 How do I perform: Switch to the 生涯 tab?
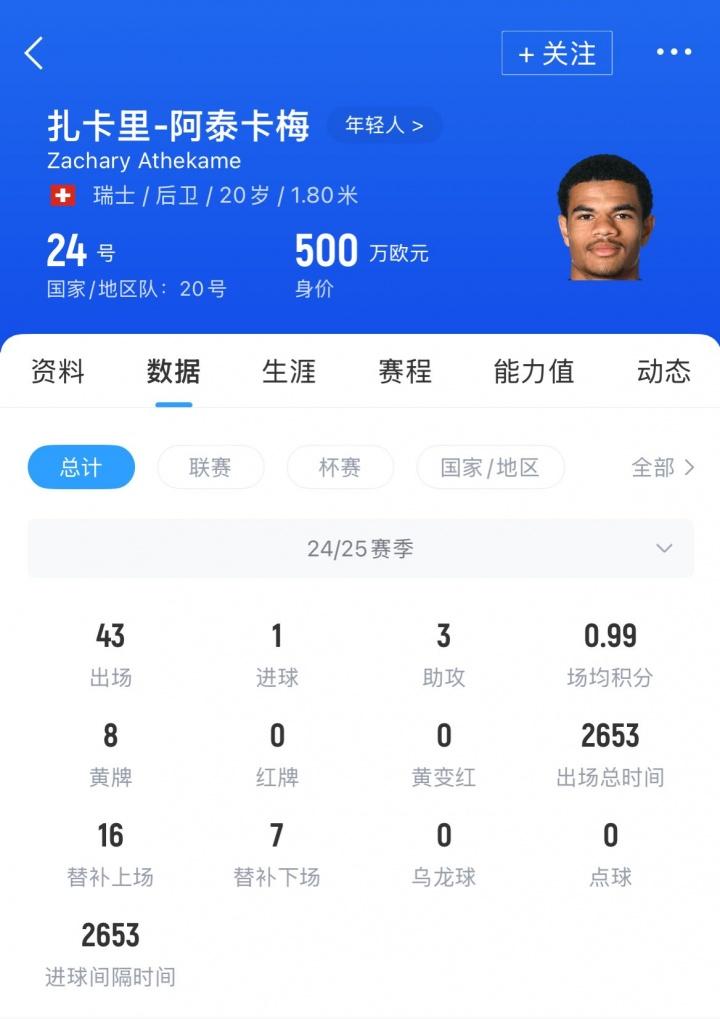click(x=289, y=372)
